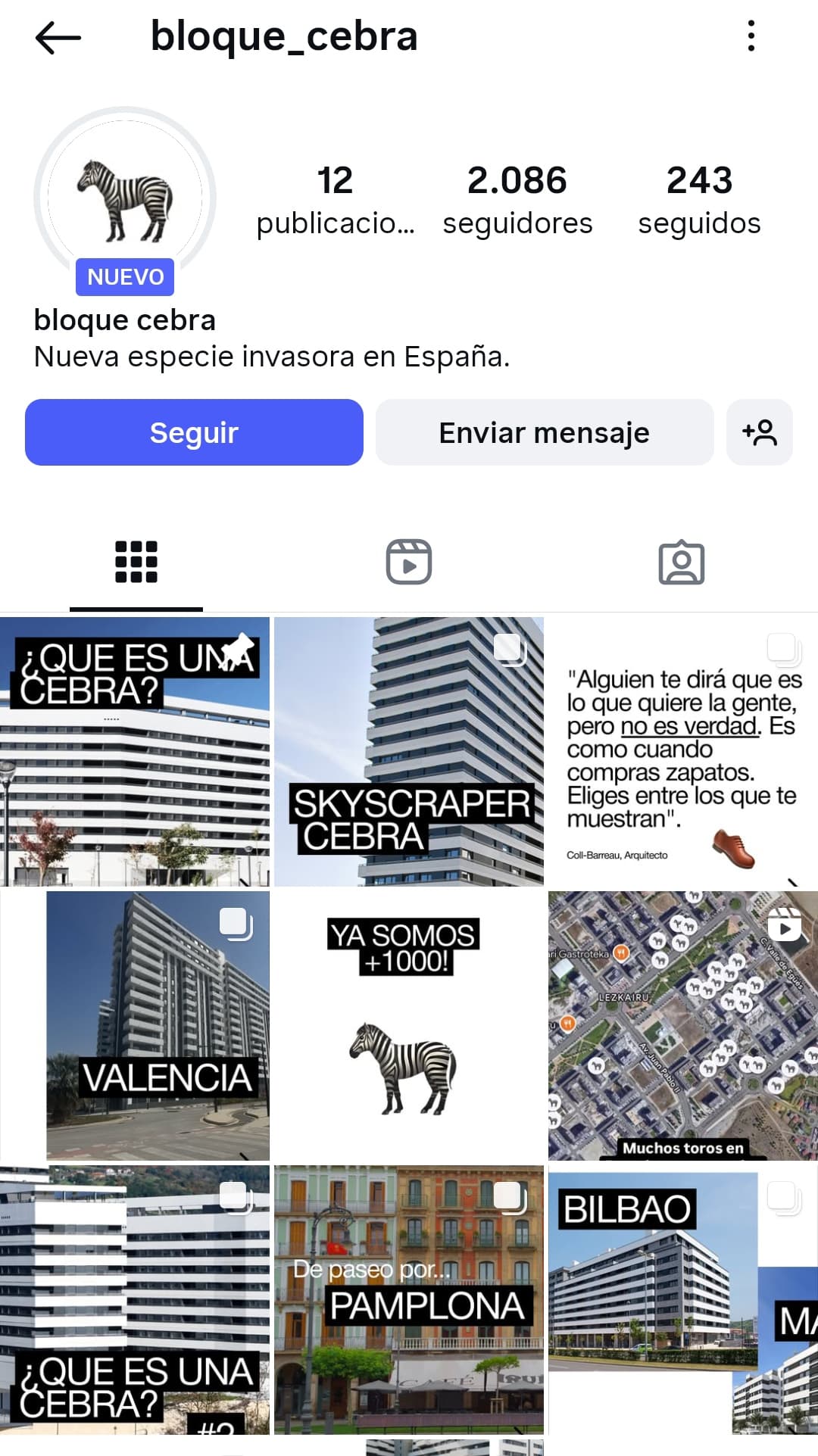The width and height of the screenshot is (818, 1456).
Task: Open the pinned ¿QUE ES UNA CEBRA? post
Action: pyautogui.click(x=135, y=751)
